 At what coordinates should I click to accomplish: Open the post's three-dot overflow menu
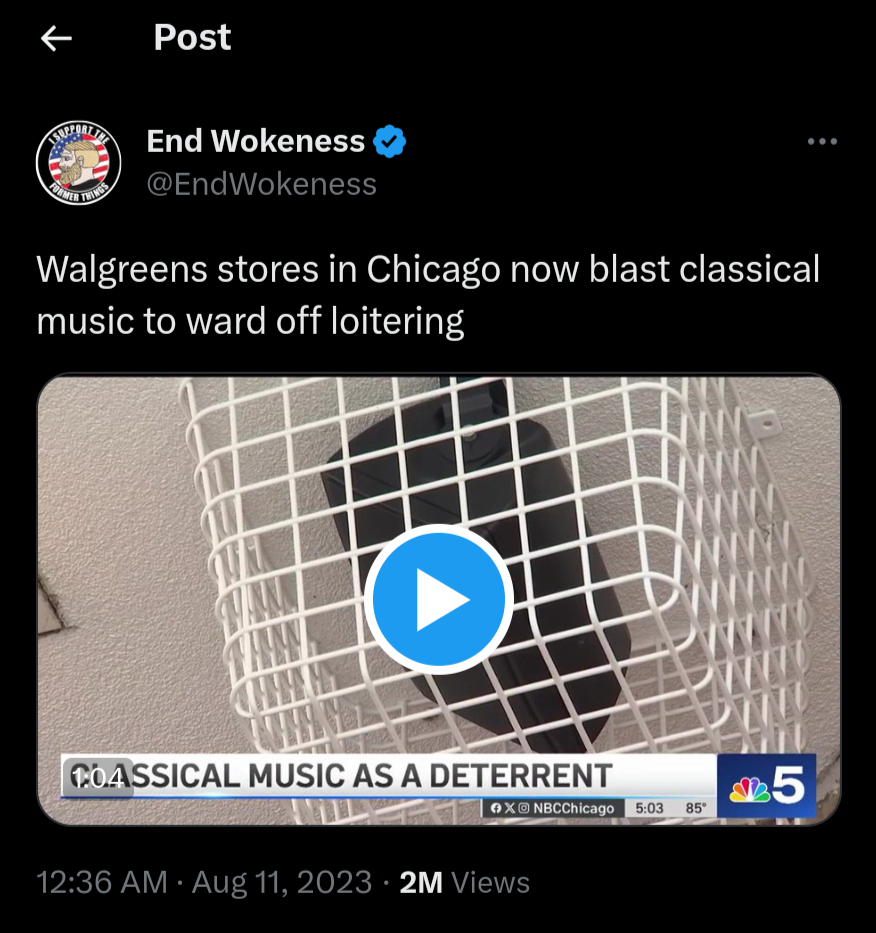tap(821, 142)
